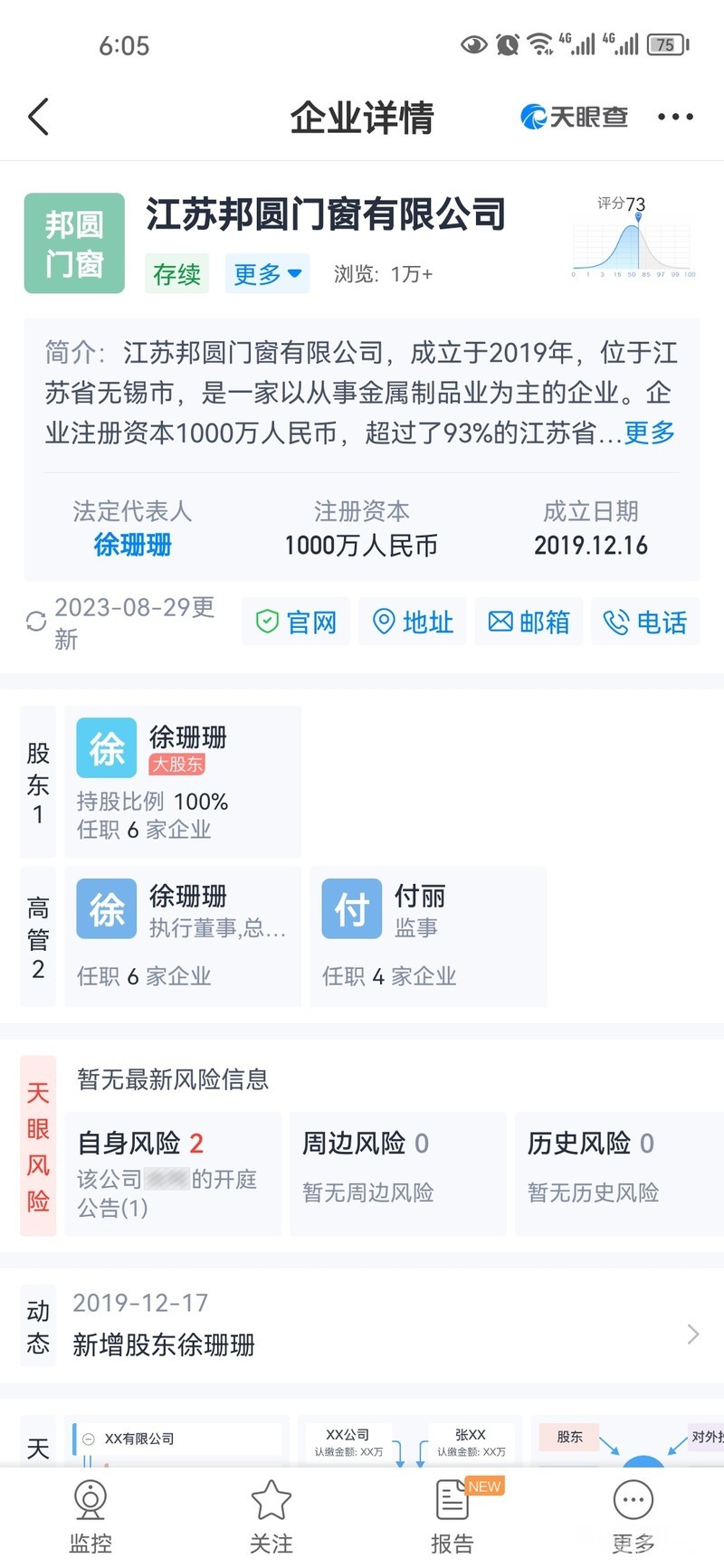Open the three-dot overflow menu
The height and width of the screenshot is (1568, 724).
[x=675, y=117]
